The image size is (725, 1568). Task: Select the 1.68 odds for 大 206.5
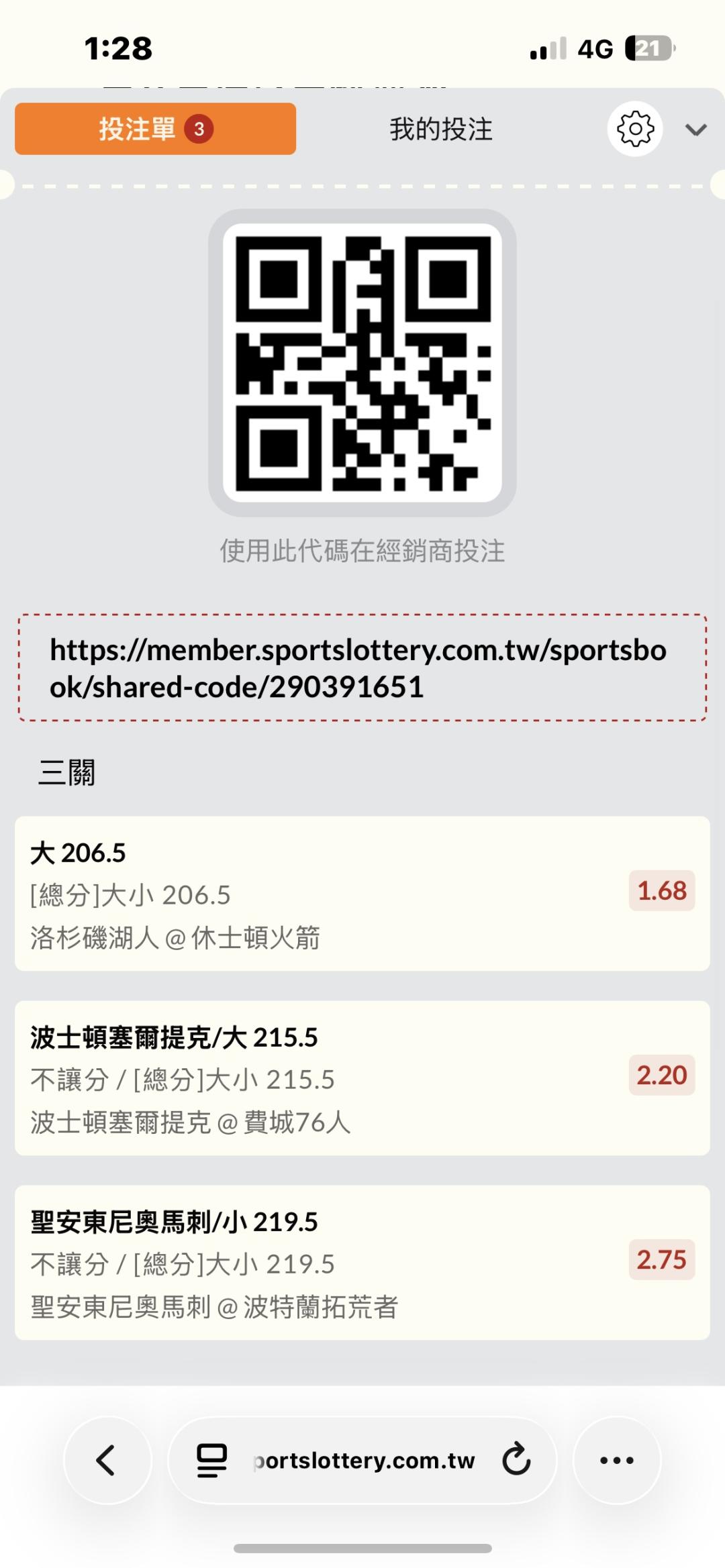(x=661, y=891)
